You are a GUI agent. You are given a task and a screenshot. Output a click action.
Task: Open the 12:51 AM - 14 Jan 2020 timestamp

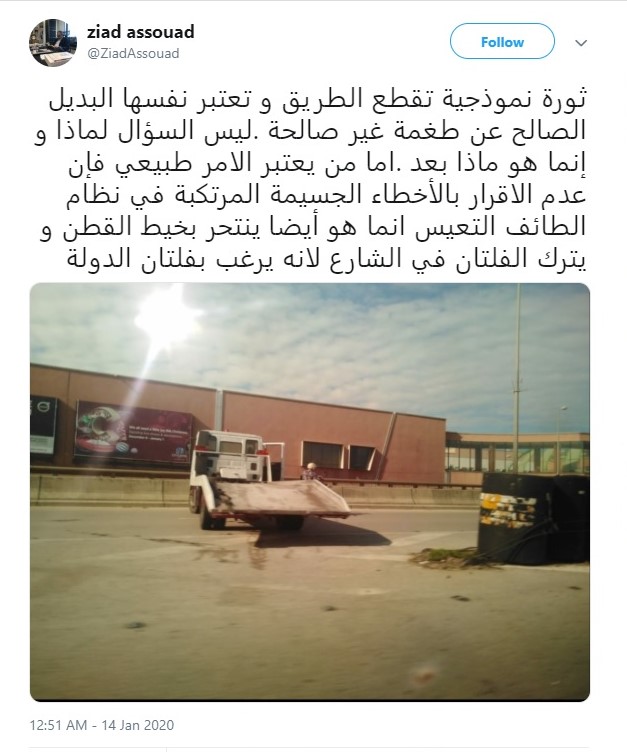(103, 725)
